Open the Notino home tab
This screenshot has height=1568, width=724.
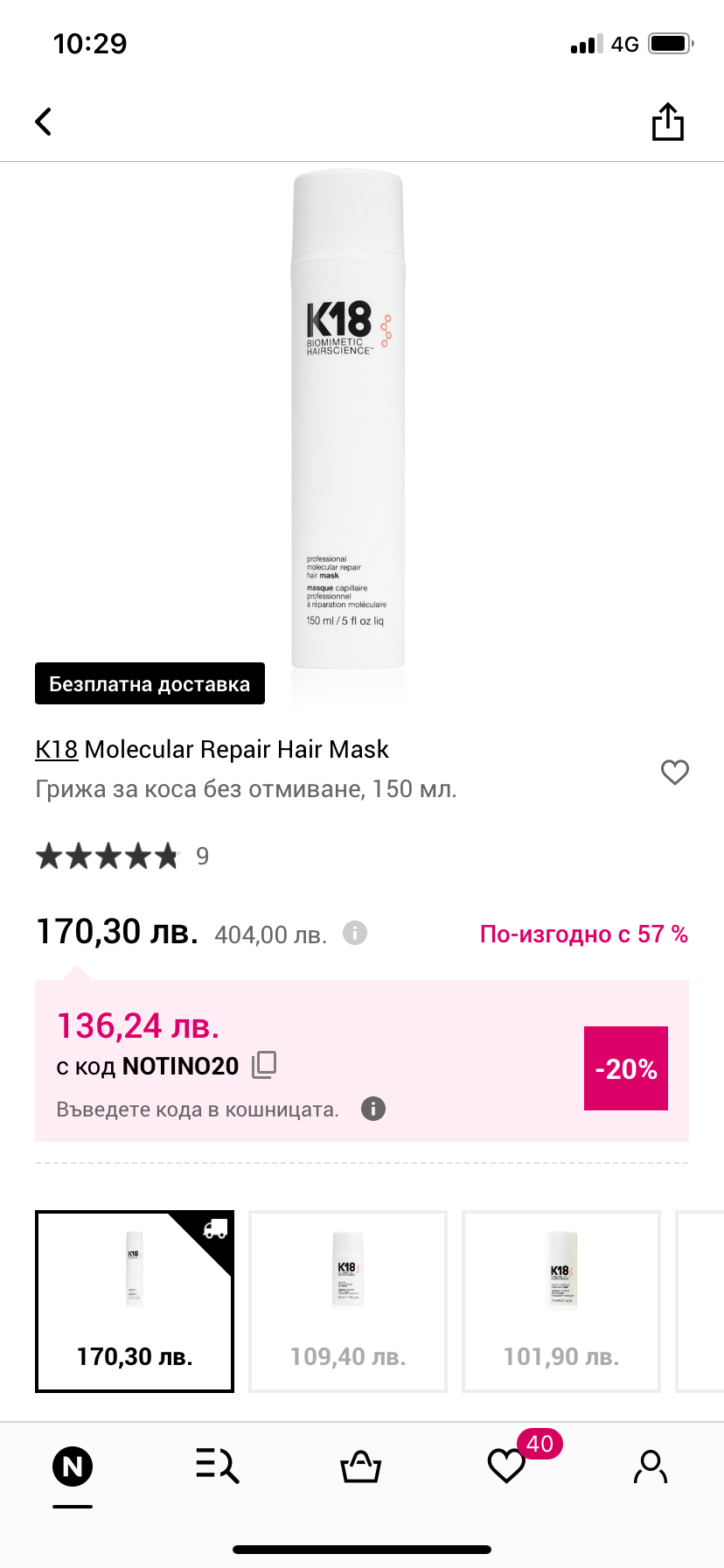click(x=73, y=1466)
